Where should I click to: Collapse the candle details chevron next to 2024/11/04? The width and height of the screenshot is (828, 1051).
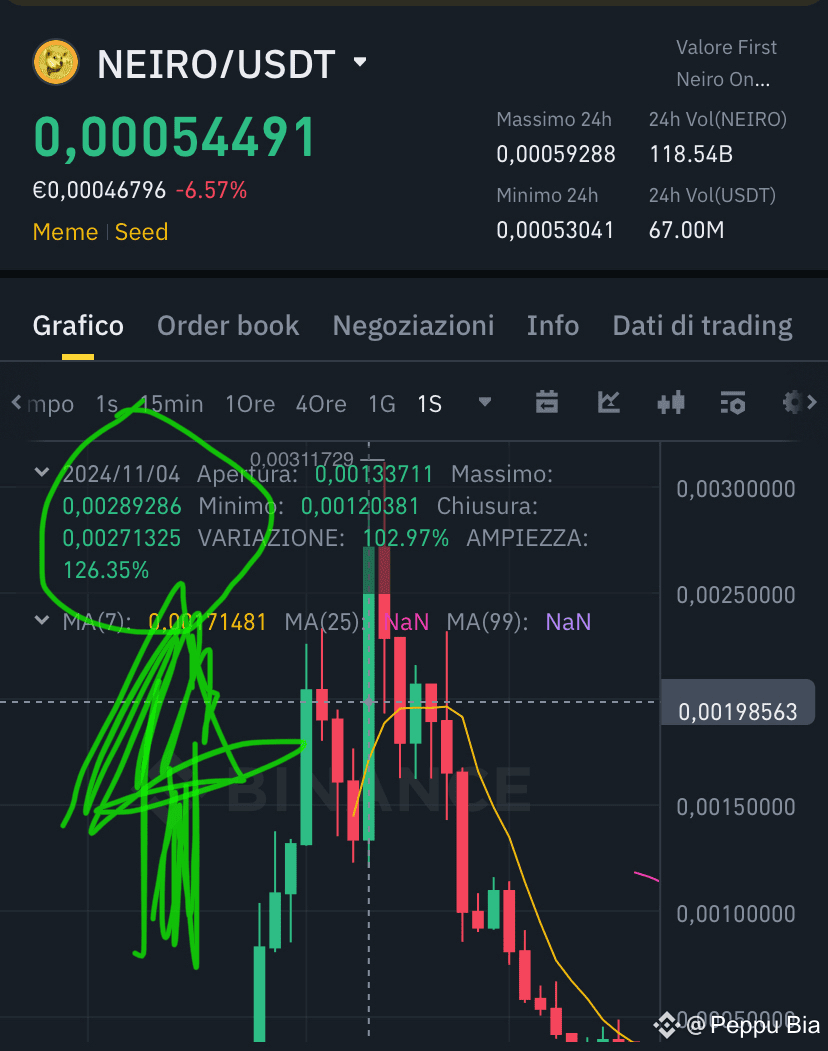pos(42,472)
